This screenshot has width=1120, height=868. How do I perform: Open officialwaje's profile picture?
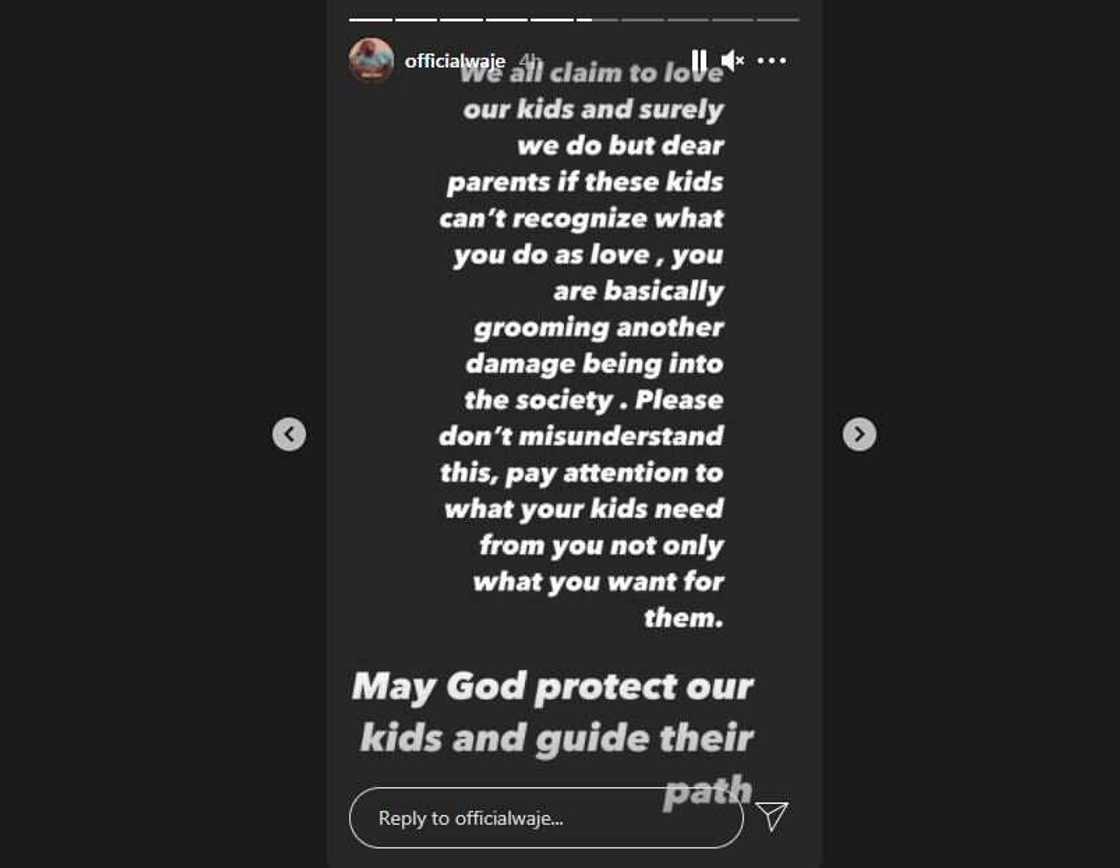click(371, 60)
